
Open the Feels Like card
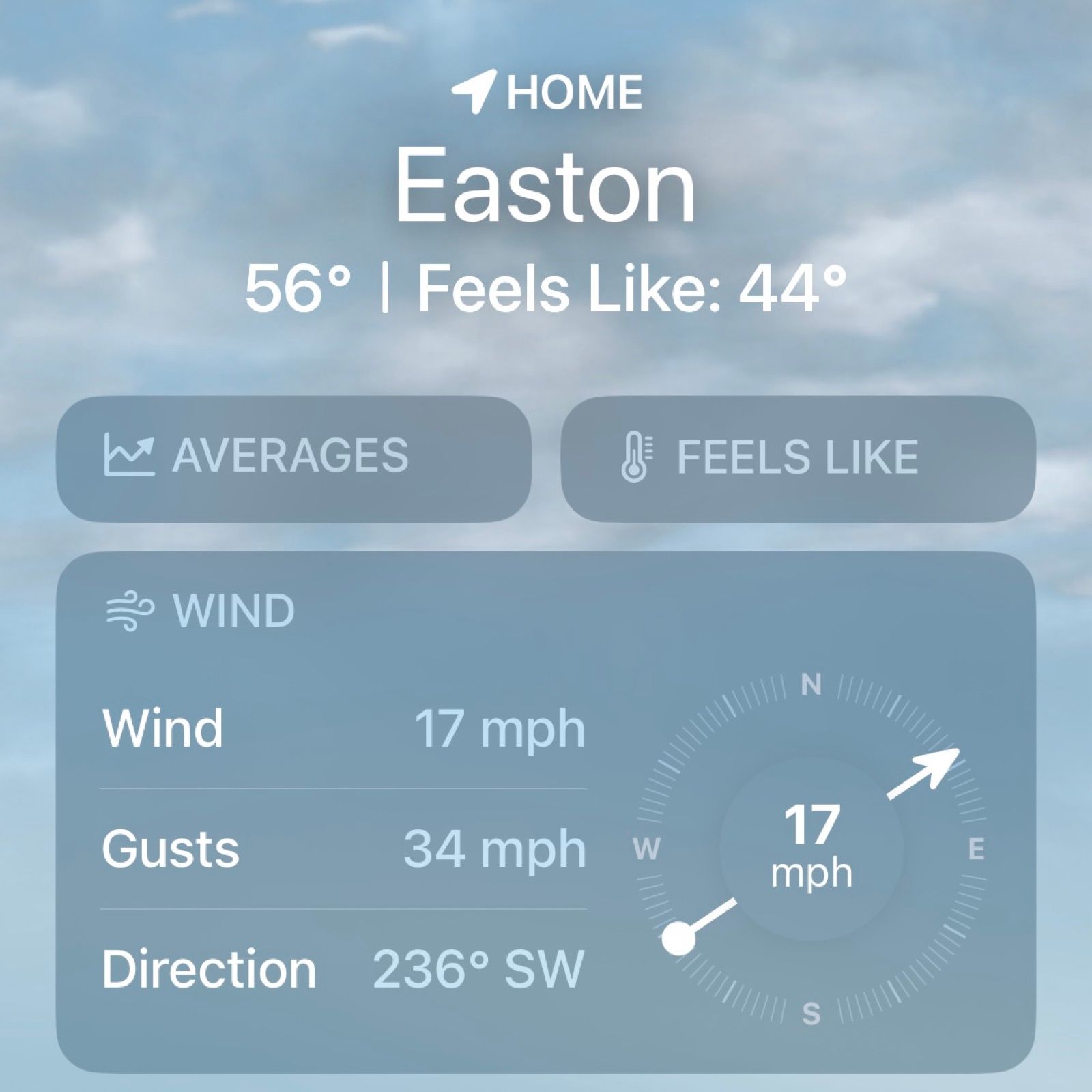point(797,459)
